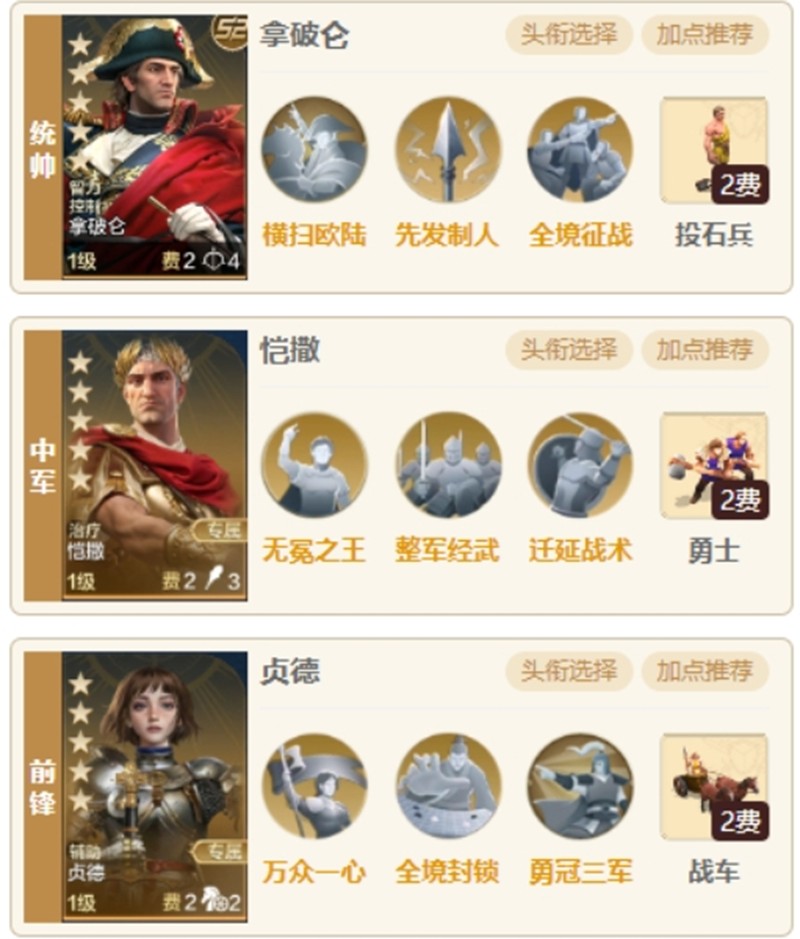View the 整军经武 skill

pos(447,465)
